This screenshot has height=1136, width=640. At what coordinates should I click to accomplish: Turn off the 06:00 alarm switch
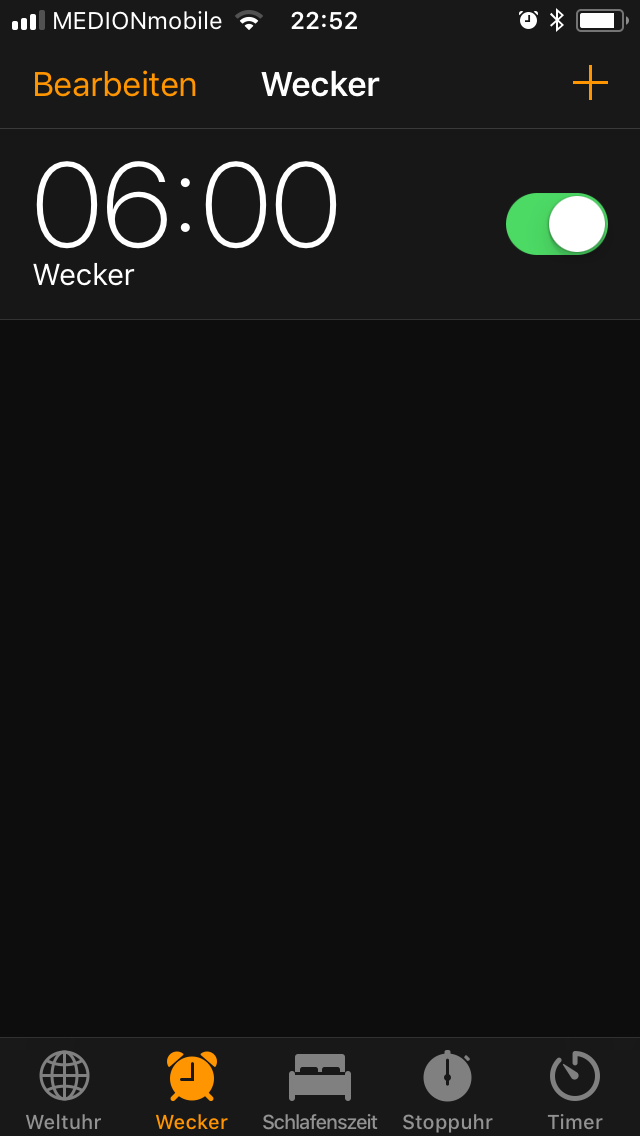[x=556, y=224]
